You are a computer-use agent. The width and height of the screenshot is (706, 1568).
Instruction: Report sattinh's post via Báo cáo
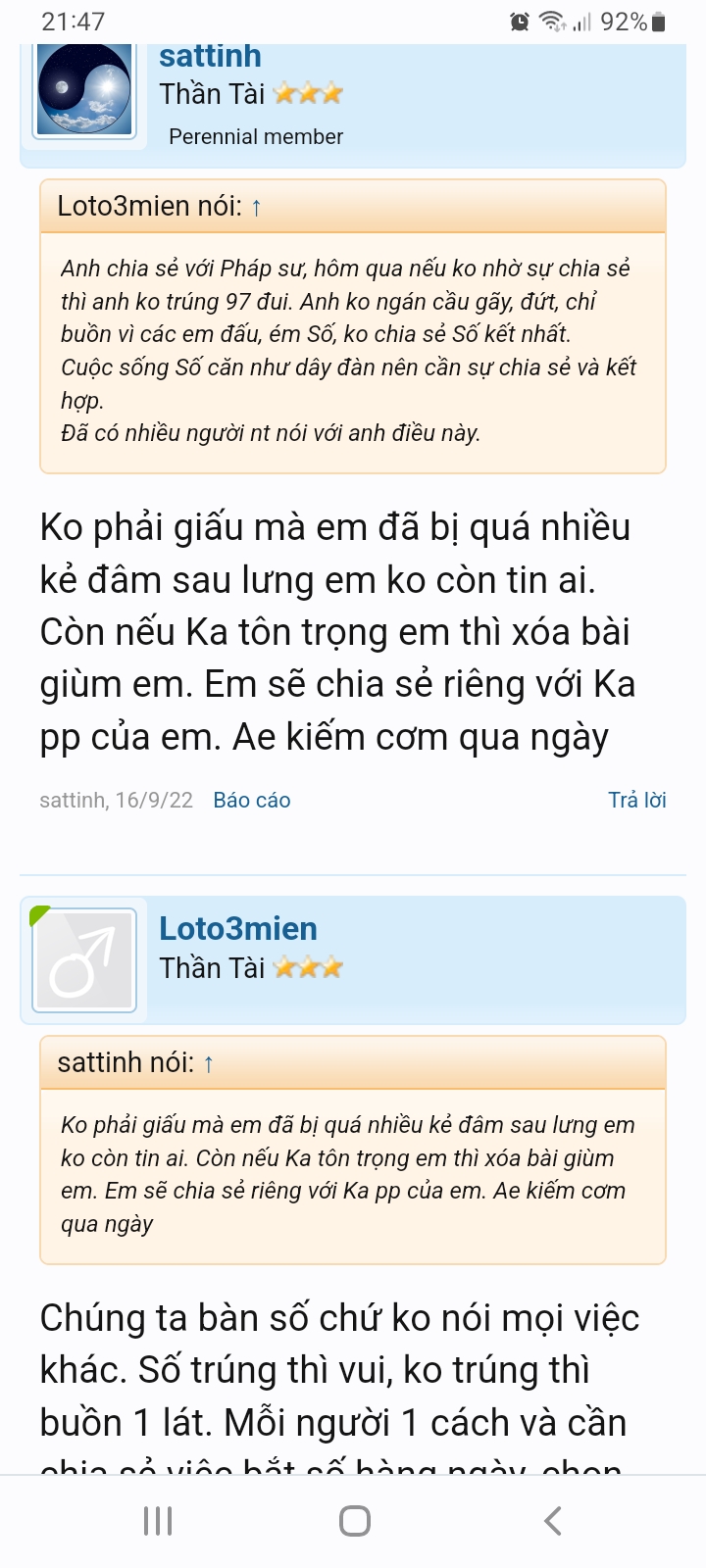(252, 800)
